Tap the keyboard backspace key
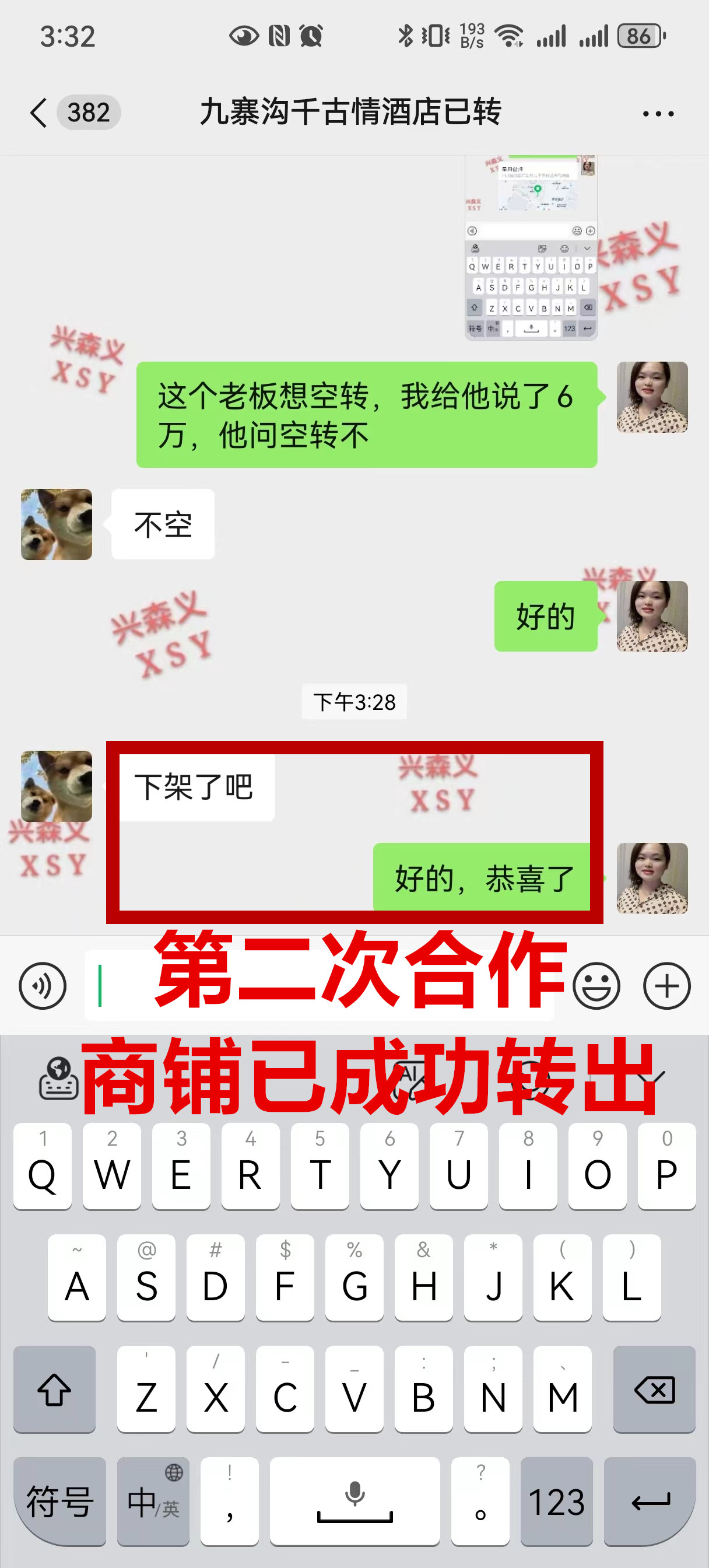This screenshot has height=1568, width=709. (x=654, y=1390)
